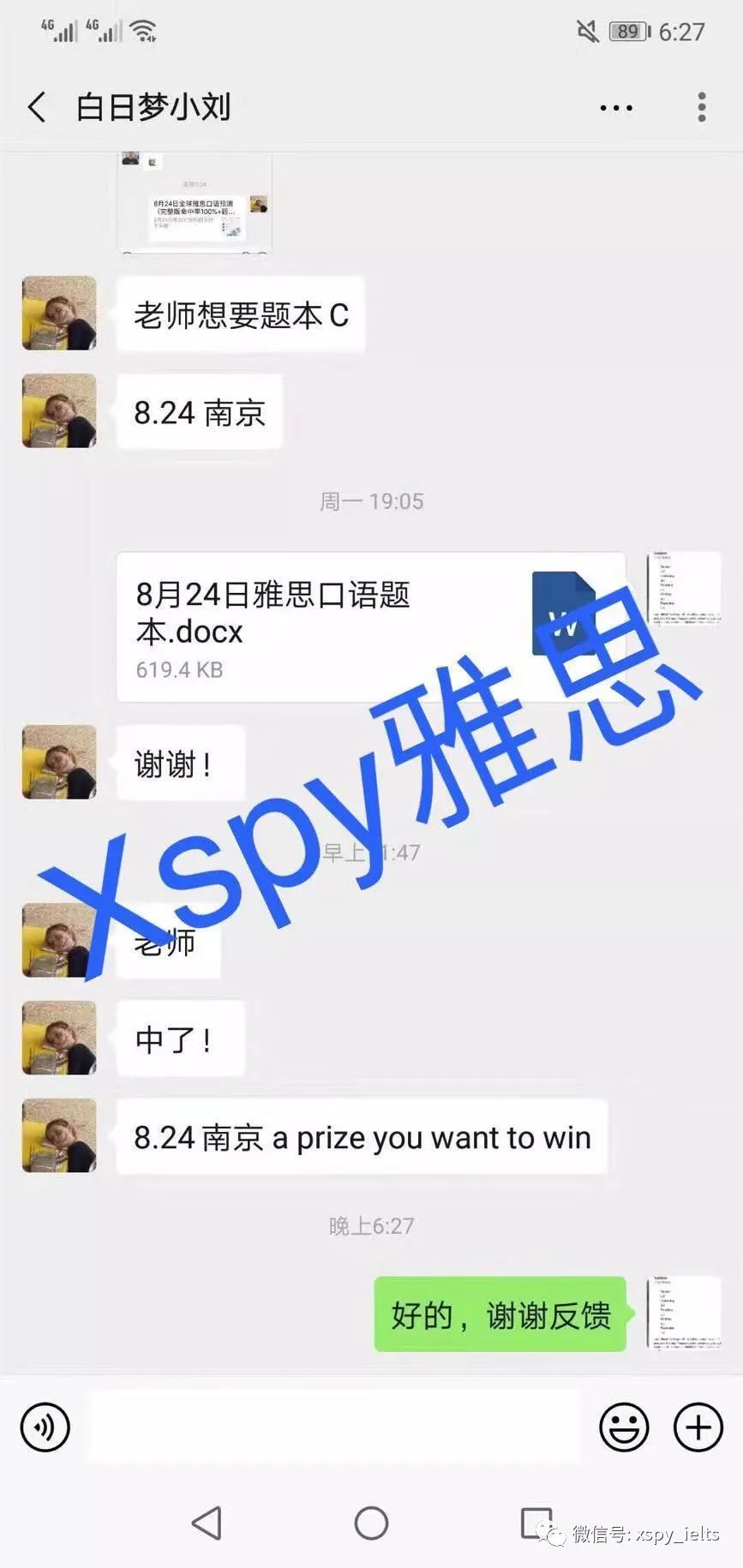Open the vertical overflow menu
The image size is (743, 1568).
[702, 107]
